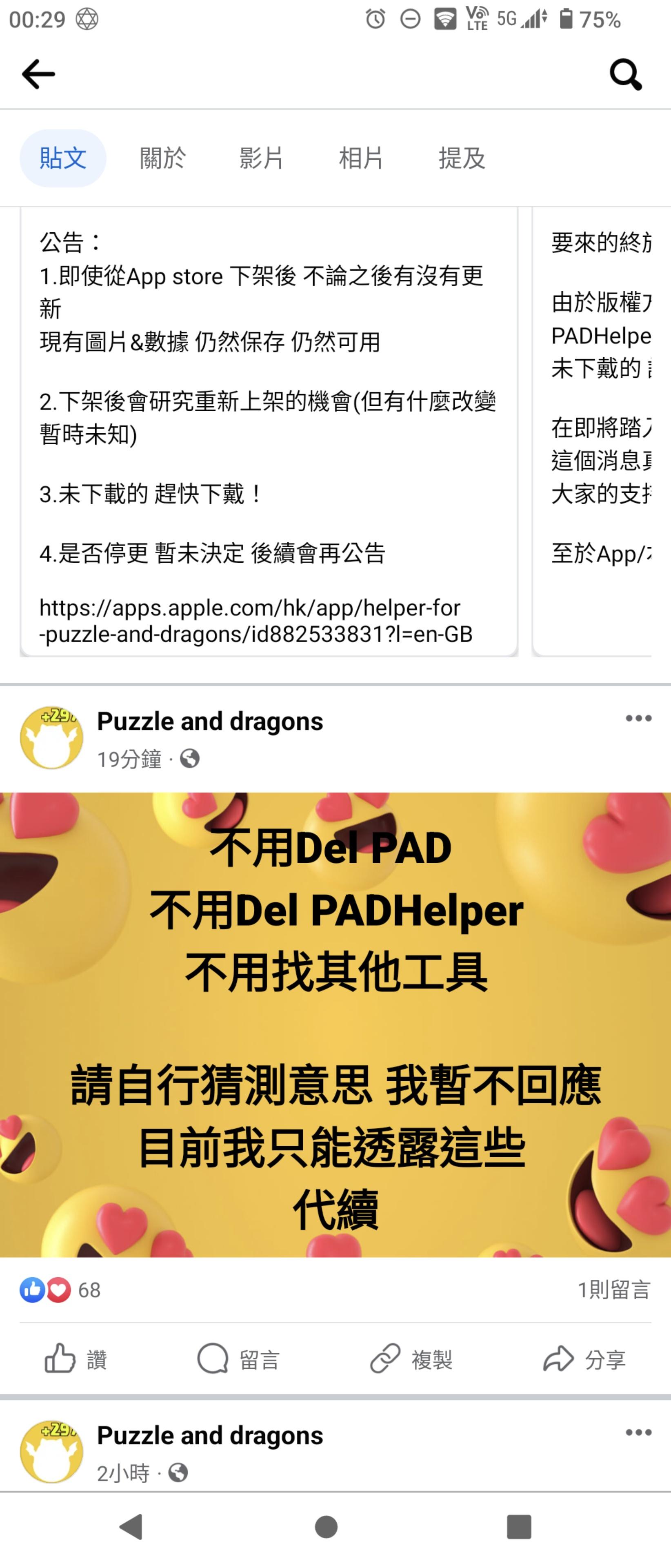Screen dimensions: 671x1568
Task: Switch to the 提及 mentions tab
Action: click(x=462, y=158)
